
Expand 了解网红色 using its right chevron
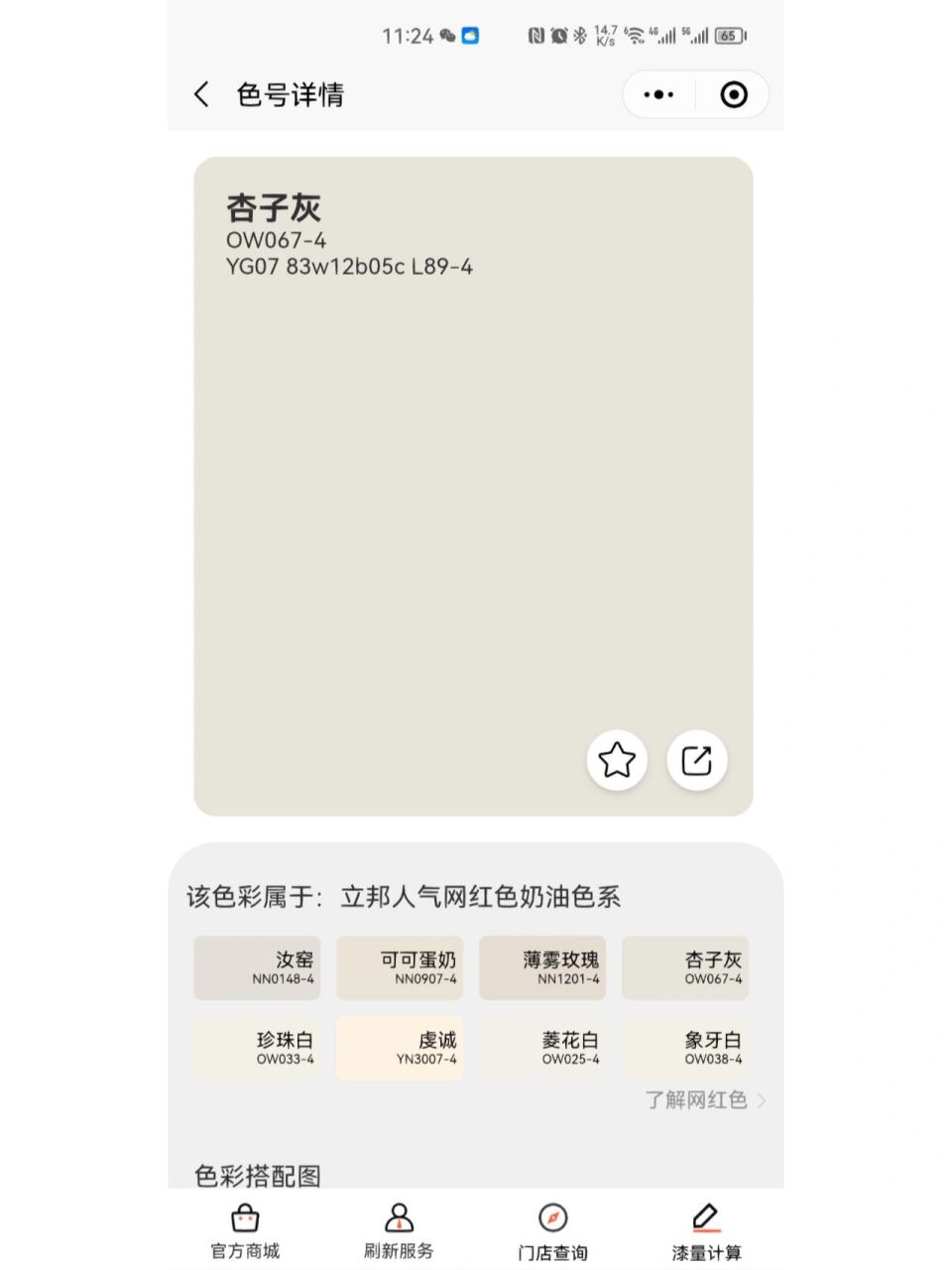click(x=762, y=1100)
